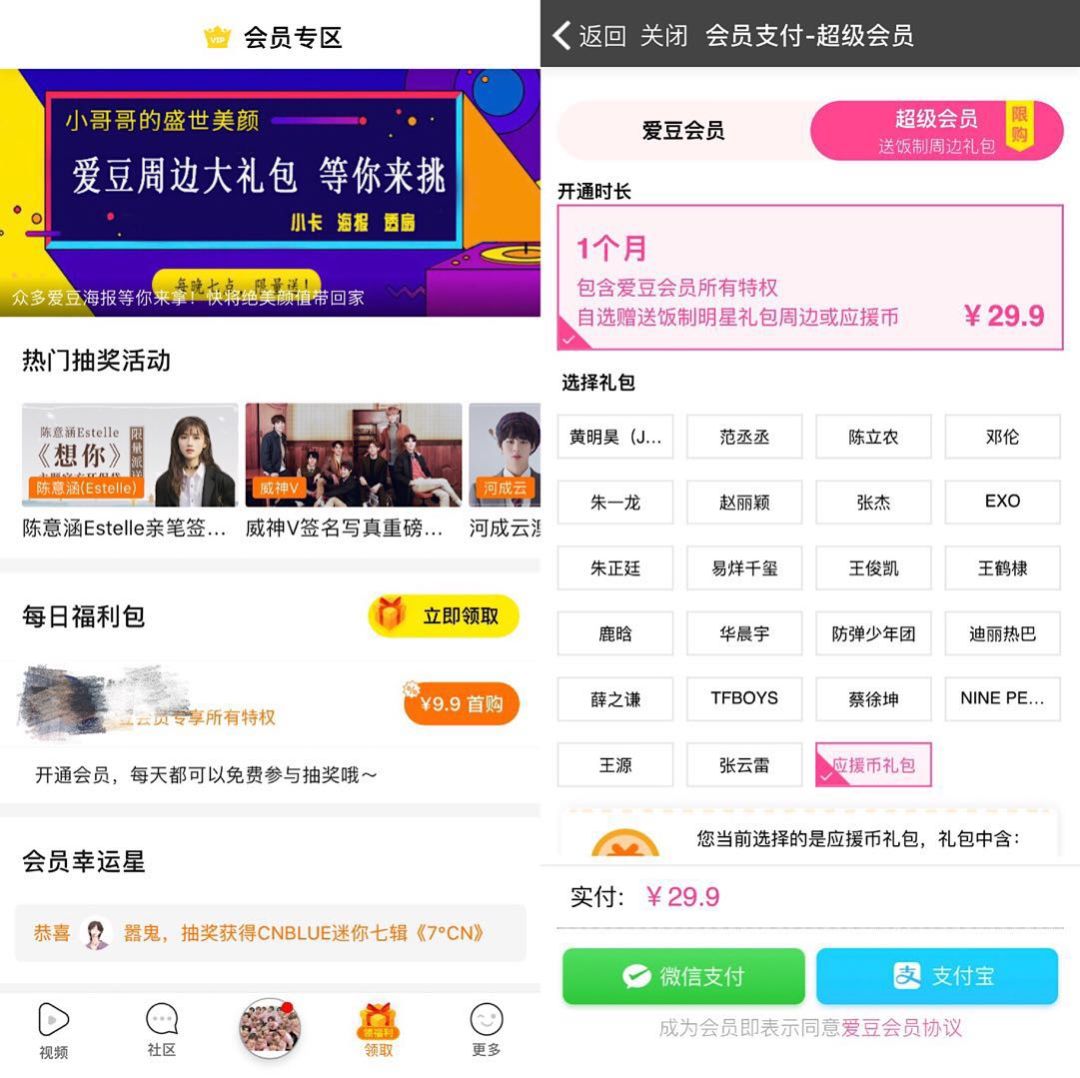Select the 超级会员 membership tab
1080x1078 pixels.
click(936, 131)
